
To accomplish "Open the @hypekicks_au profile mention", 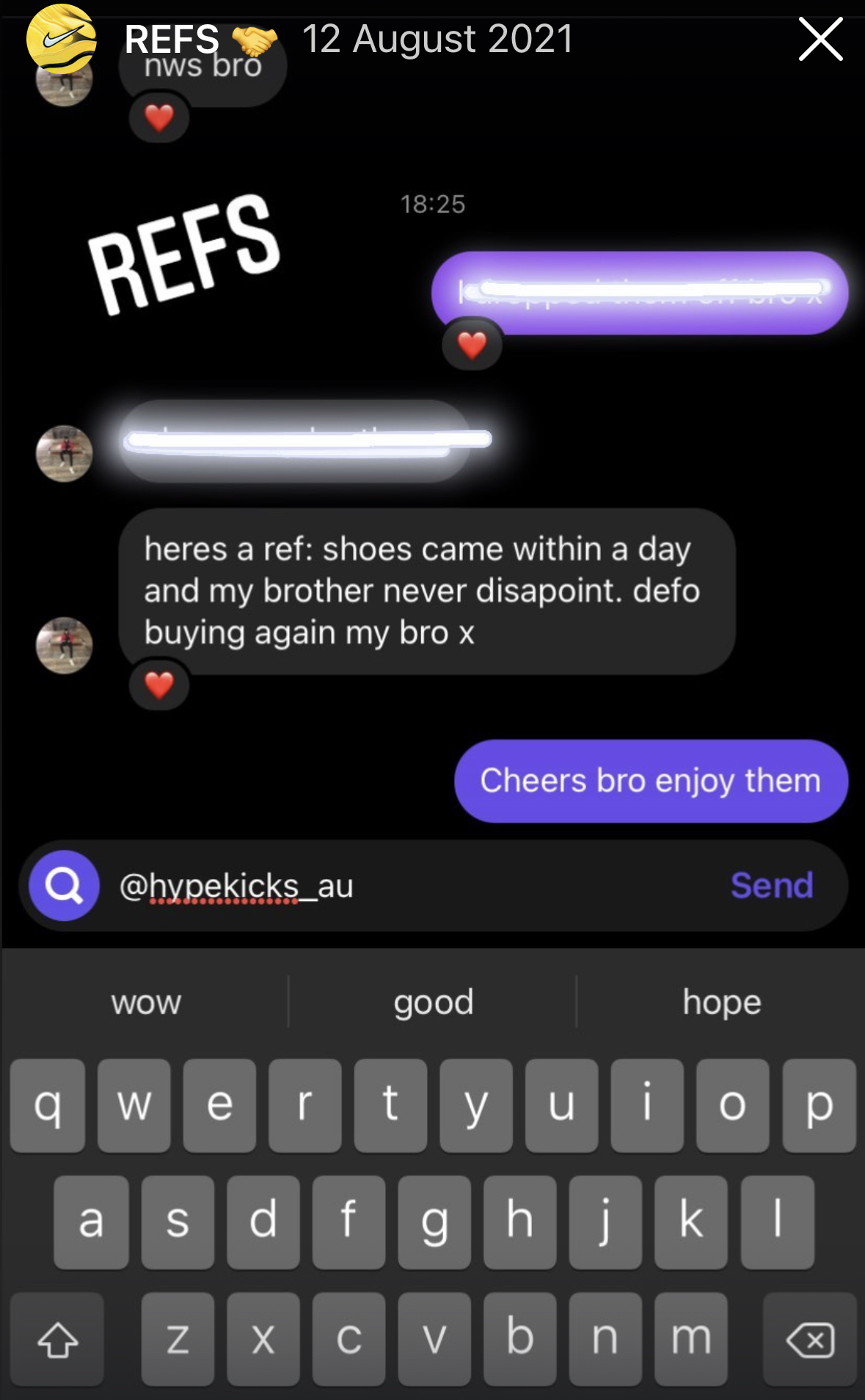I will [235, 886].
